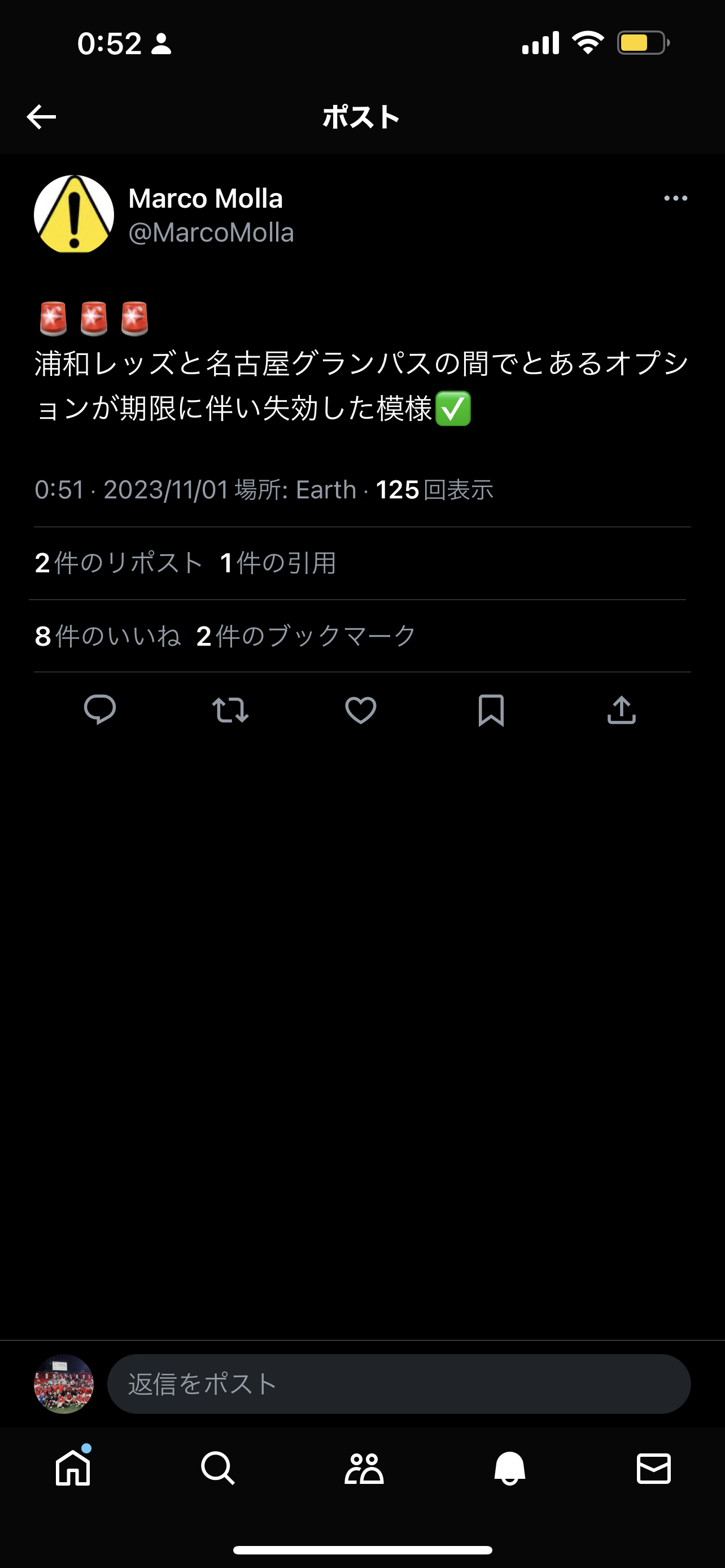Like the post with the heart
The height and width of the screenshot is (1568, 725).
[360, 709]
